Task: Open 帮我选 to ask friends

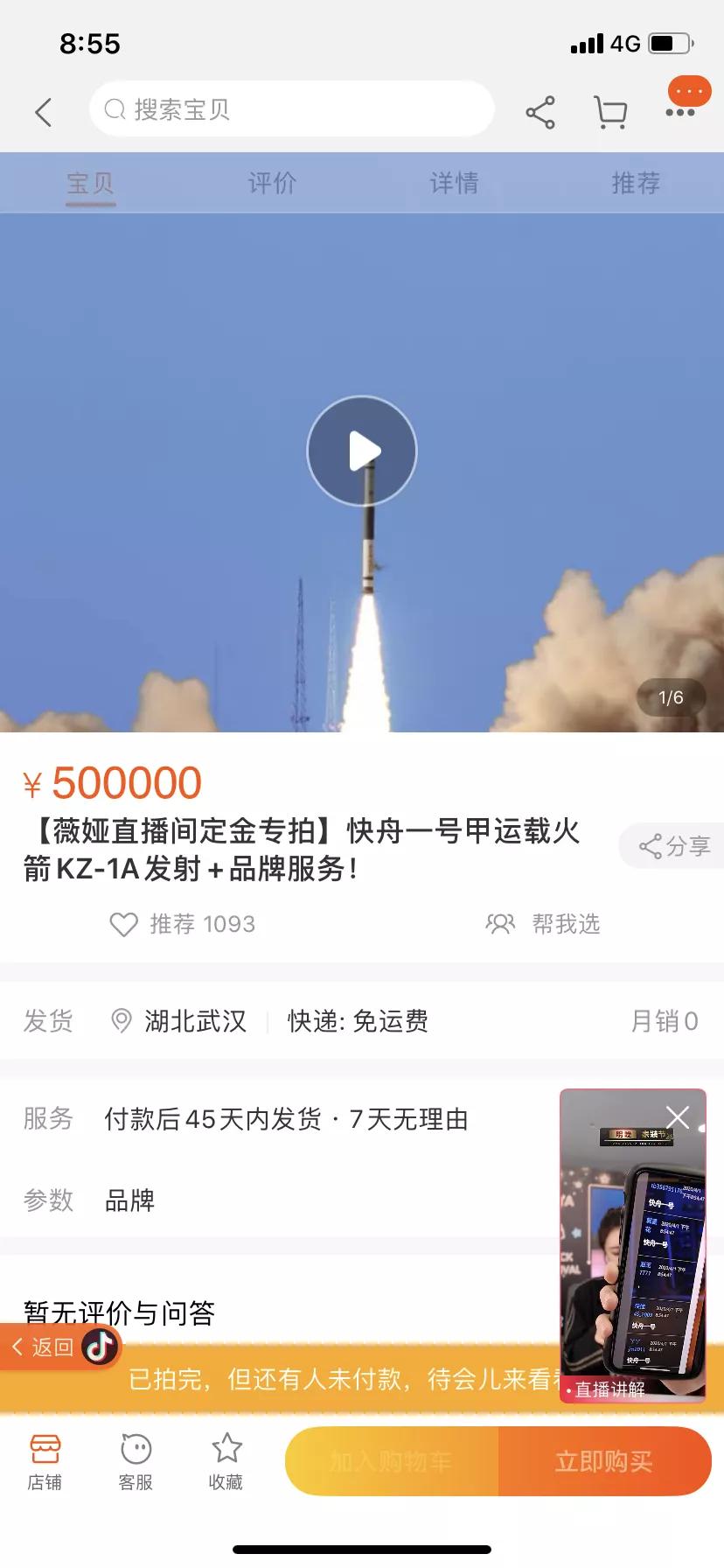Action: (x=543, y=924)
